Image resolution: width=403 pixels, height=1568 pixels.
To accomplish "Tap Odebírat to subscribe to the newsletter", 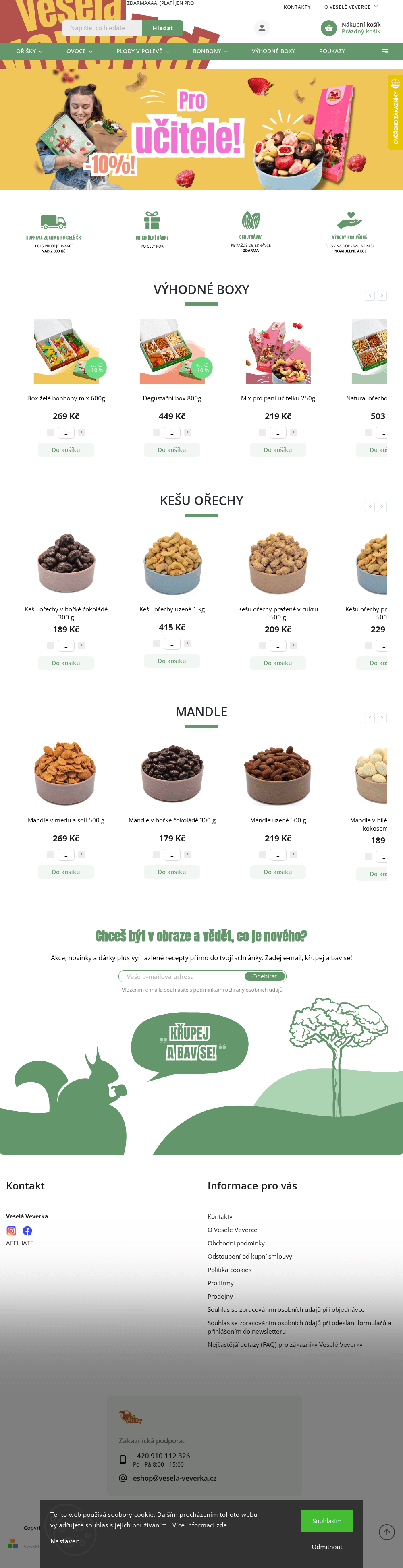I will point(264,976).
